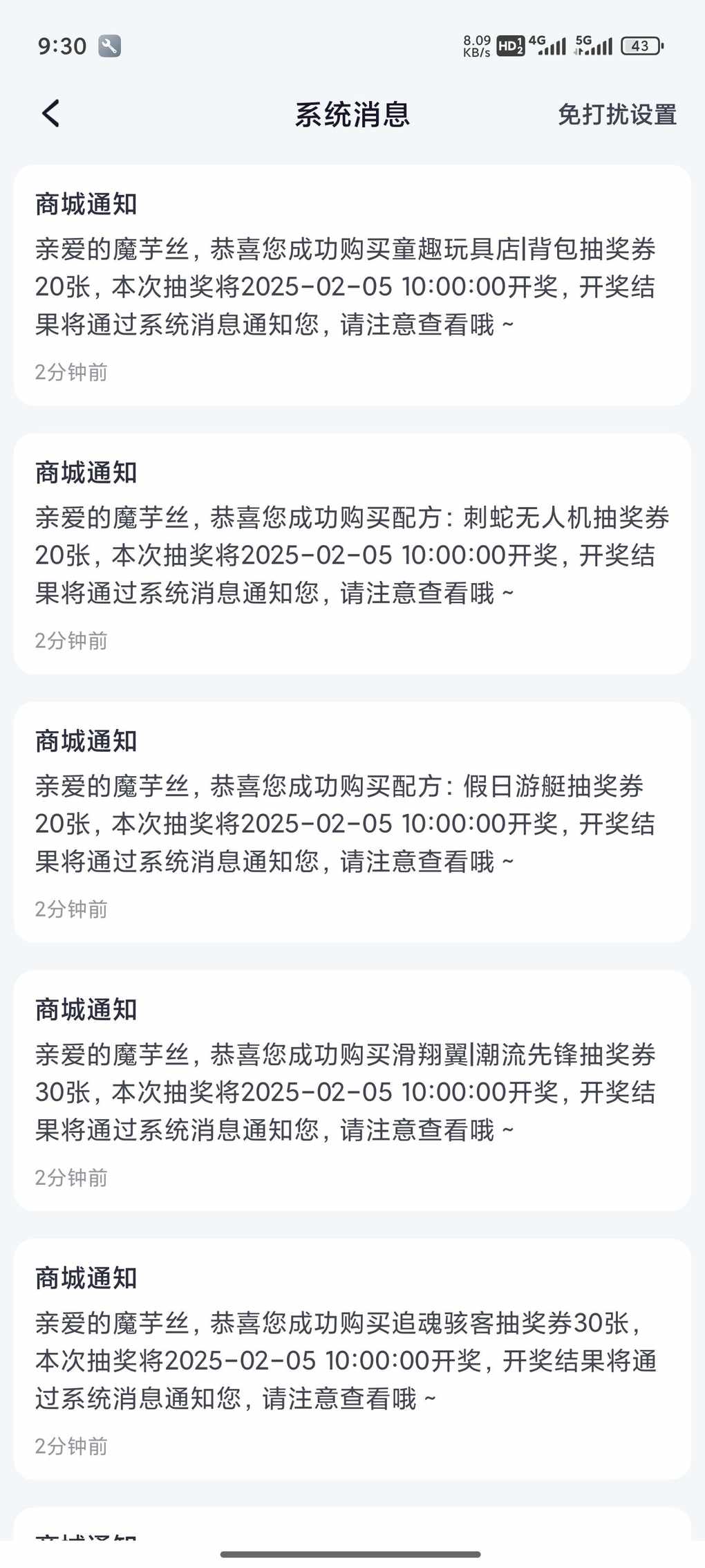Open the 假日游艇 lottery notification card

pyautogui.click(x=352, y=822)
